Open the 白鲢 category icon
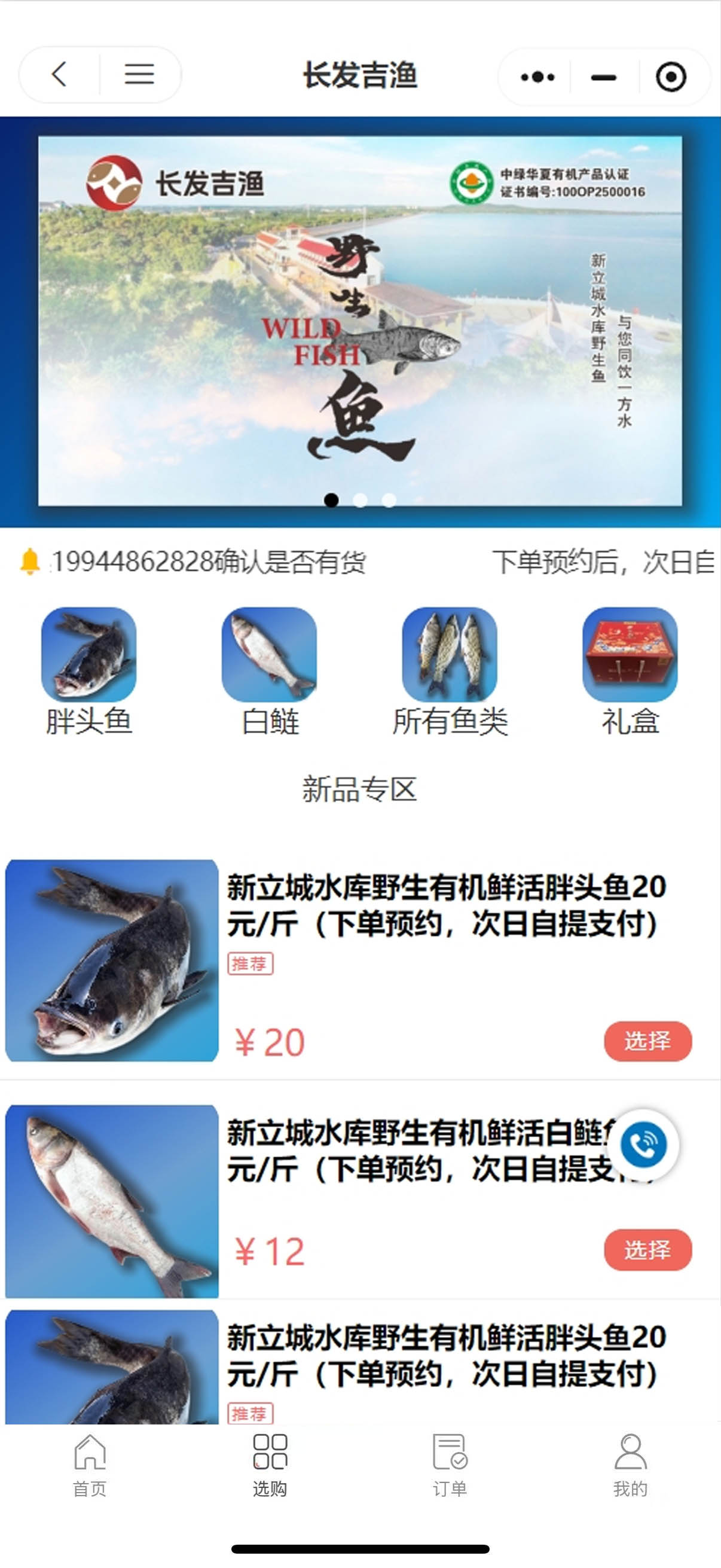Viewport: 721px width, 1568px height. tap(270, 656)
